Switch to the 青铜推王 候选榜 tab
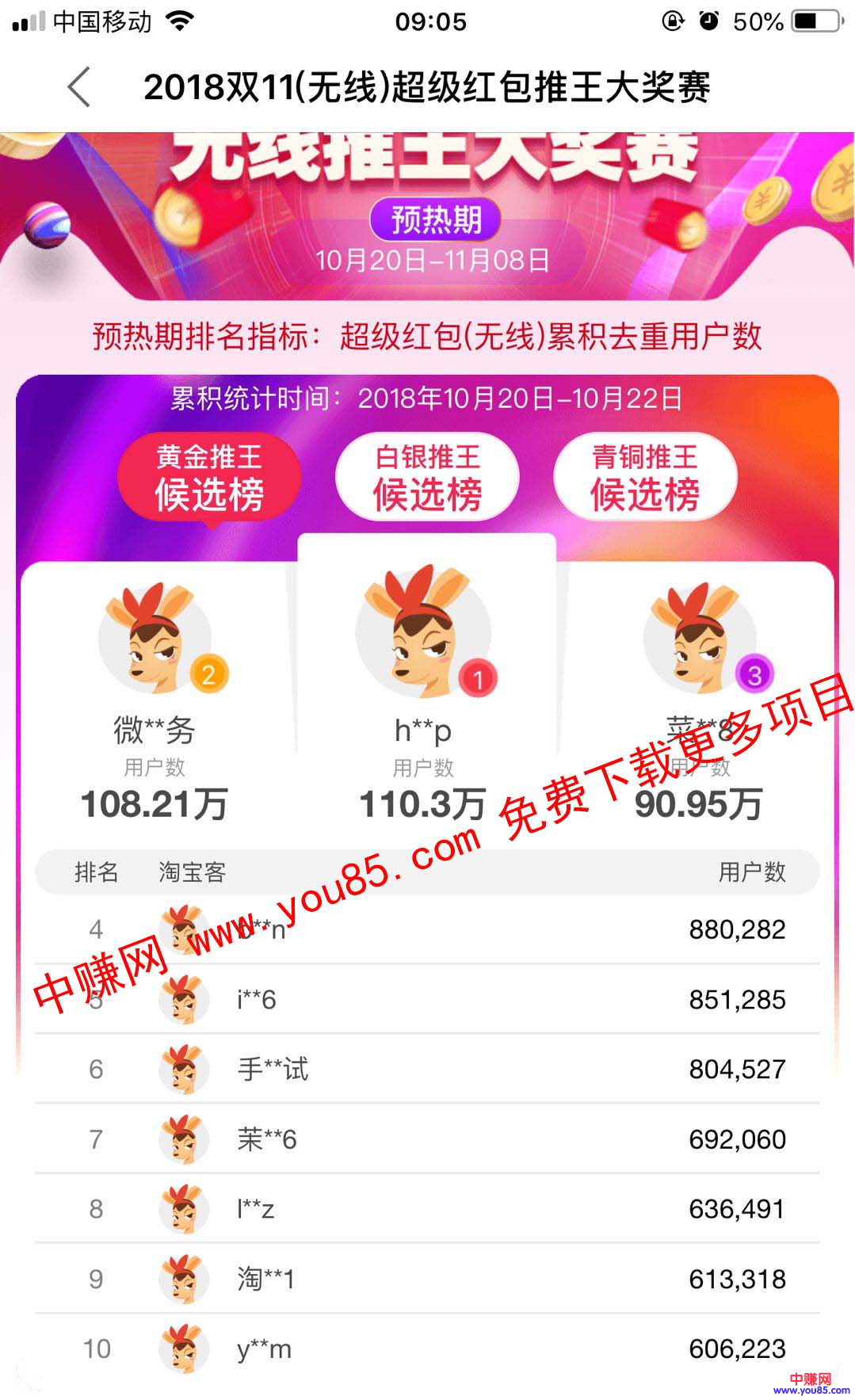Screen dimensions: 855x1400 pyautogui.click(x=645, y=477)
